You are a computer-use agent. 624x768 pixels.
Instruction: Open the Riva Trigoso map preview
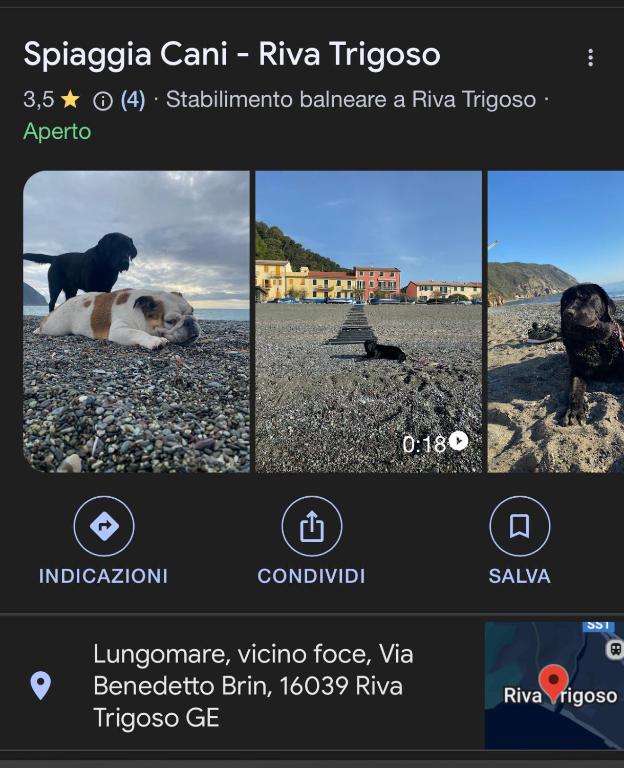(x=553, y=685)
